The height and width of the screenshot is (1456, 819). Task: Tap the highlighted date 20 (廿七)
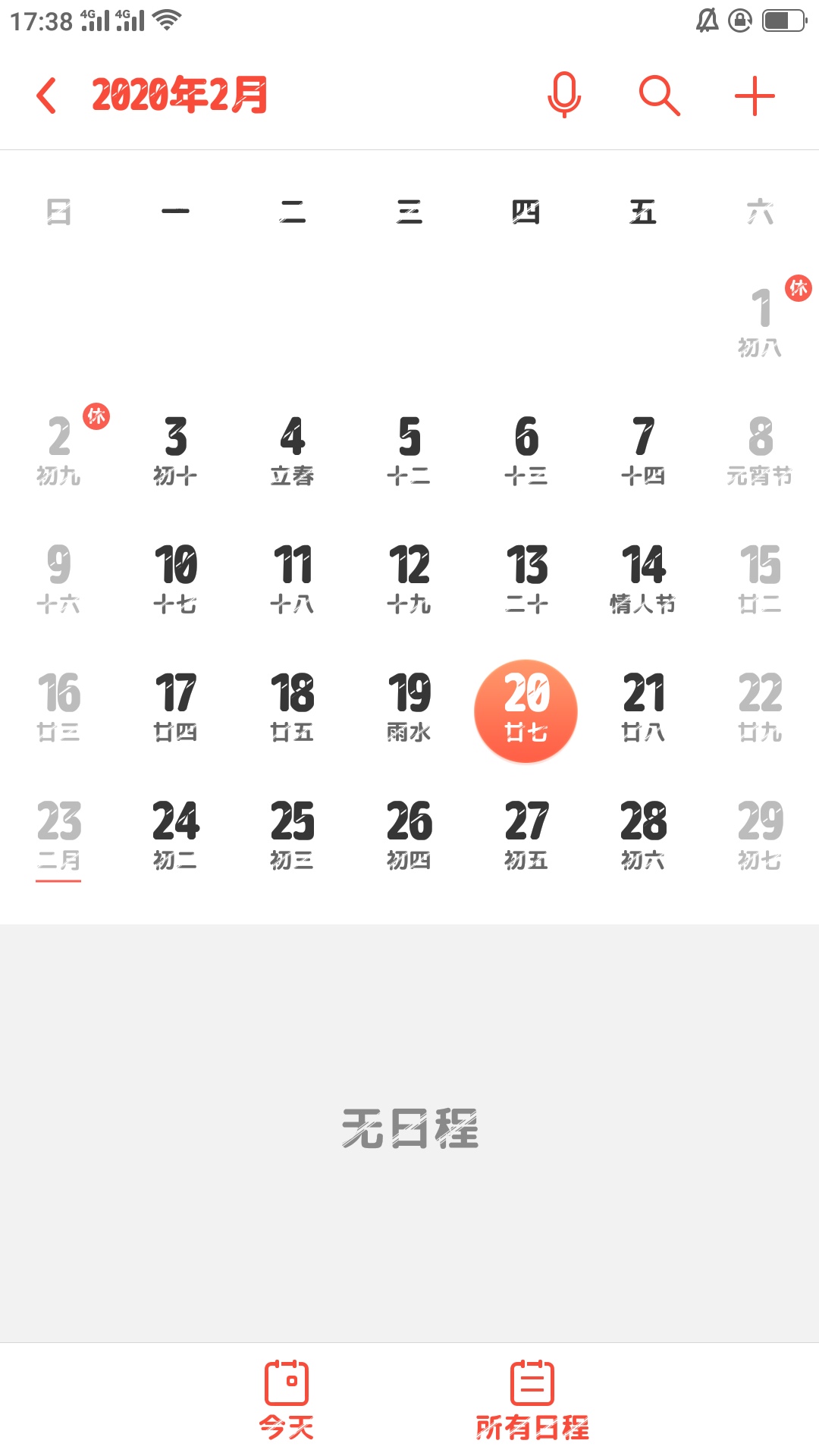click(x=526, y=710)
